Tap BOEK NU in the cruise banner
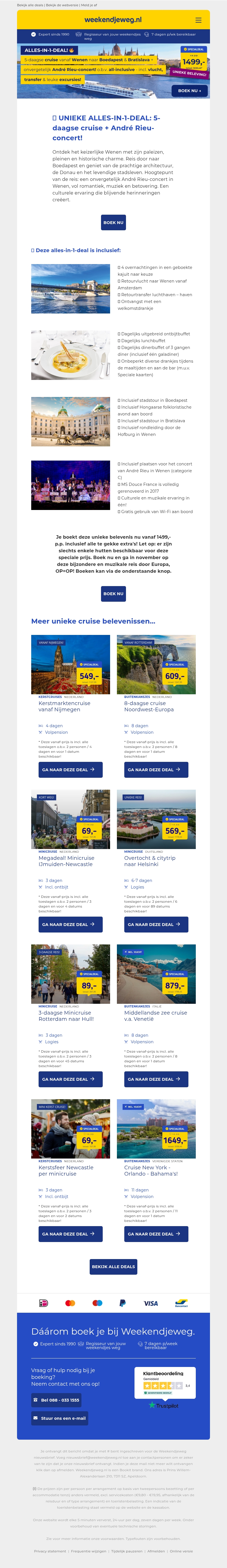 click(190, 91)
